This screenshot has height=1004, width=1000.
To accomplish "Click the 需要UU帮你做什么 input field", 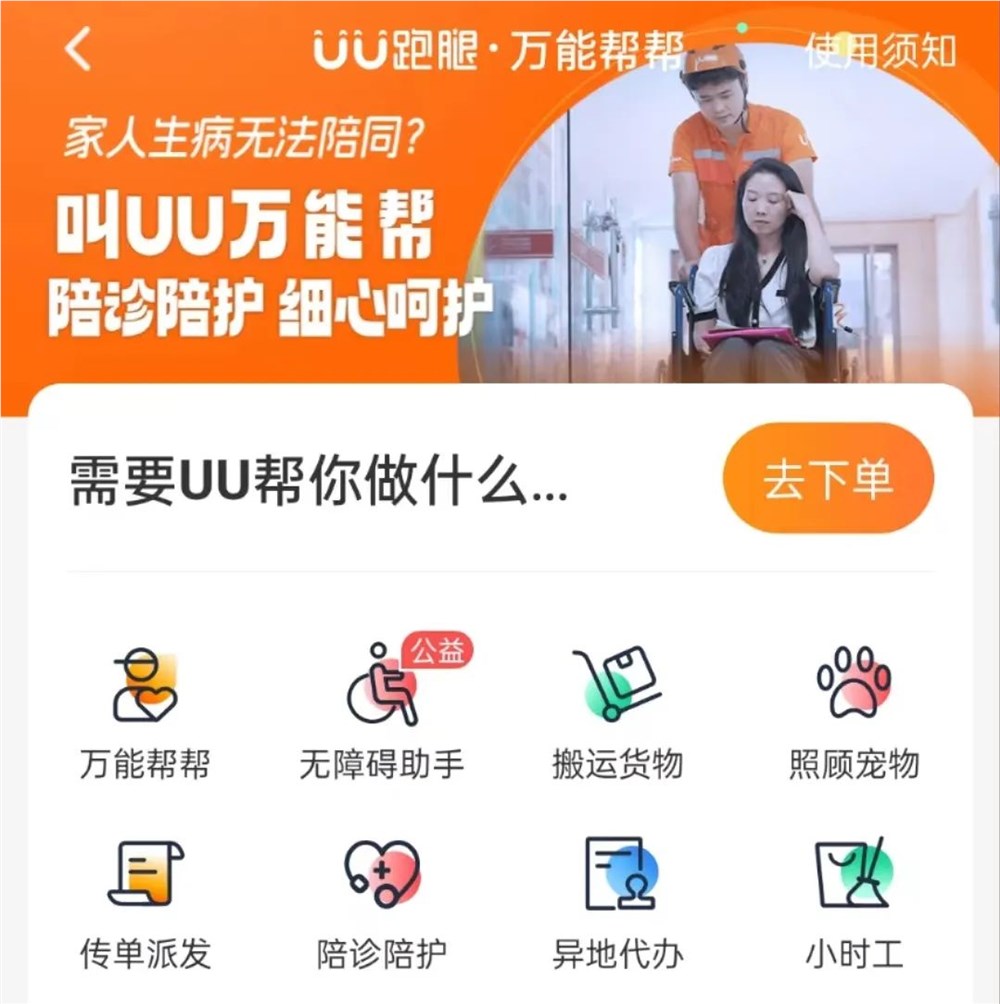I will [x=310, y=480].
